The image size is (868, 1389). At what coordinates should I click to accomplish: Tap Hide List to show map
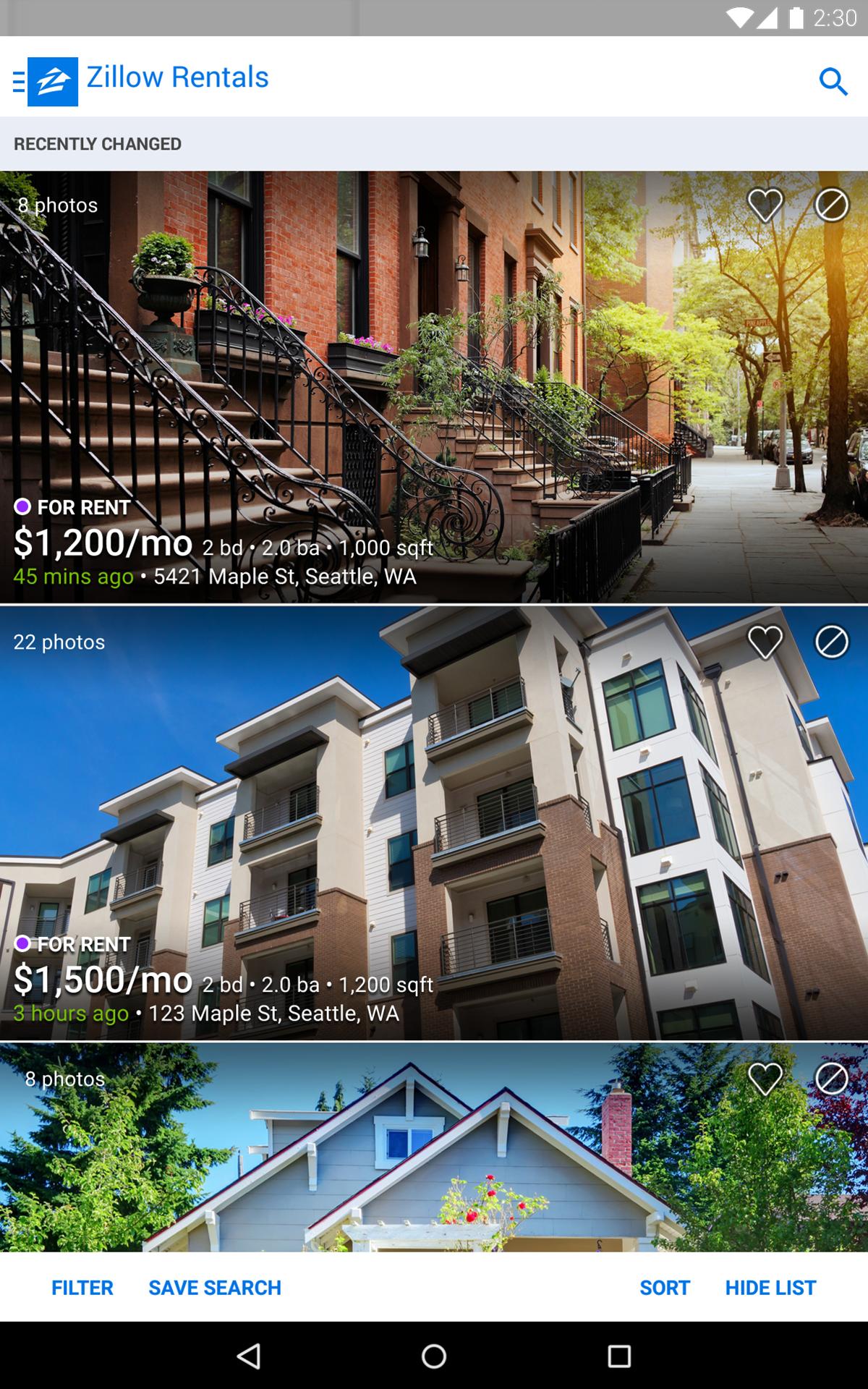pos(770,1288)
